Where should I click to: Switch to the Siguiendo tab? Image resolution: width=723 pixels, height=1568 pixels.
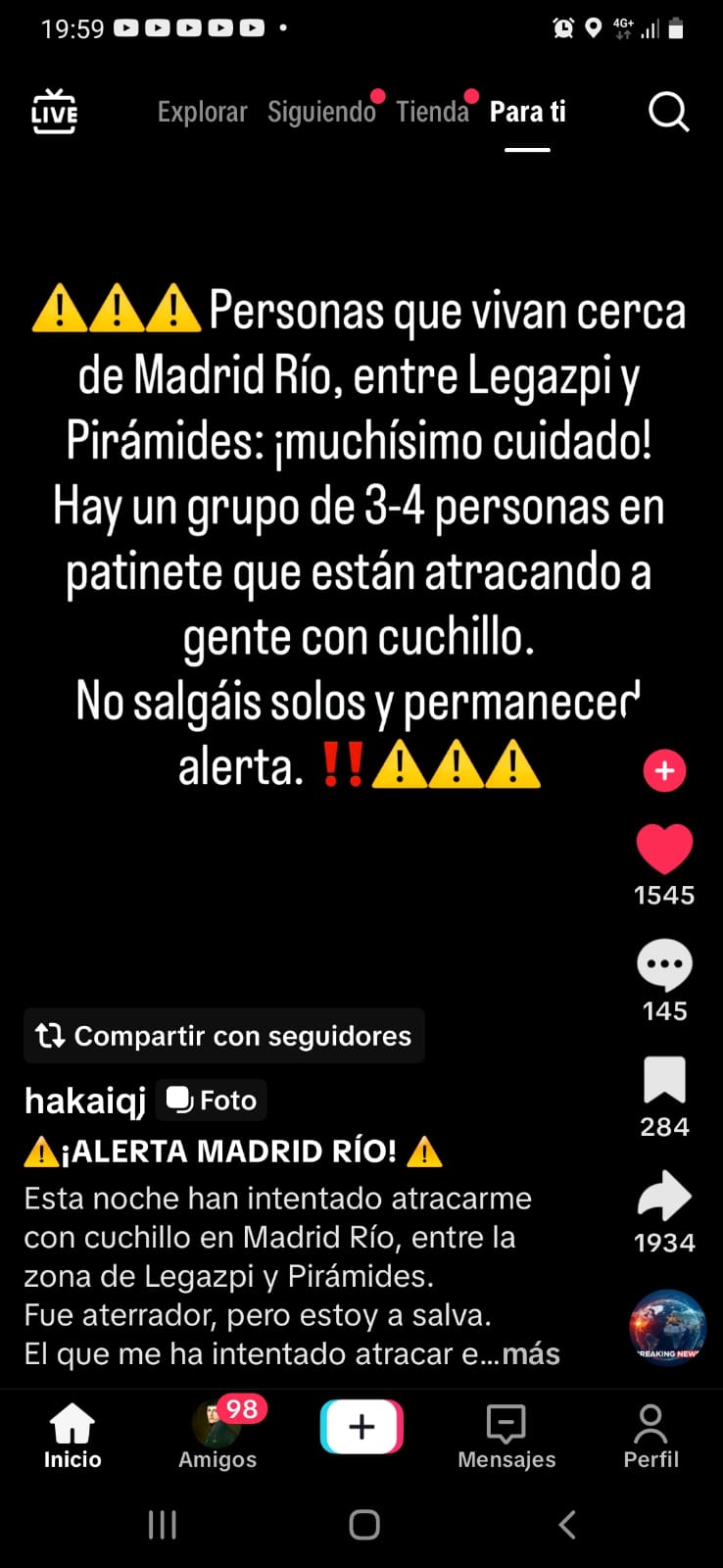[321, 113]
